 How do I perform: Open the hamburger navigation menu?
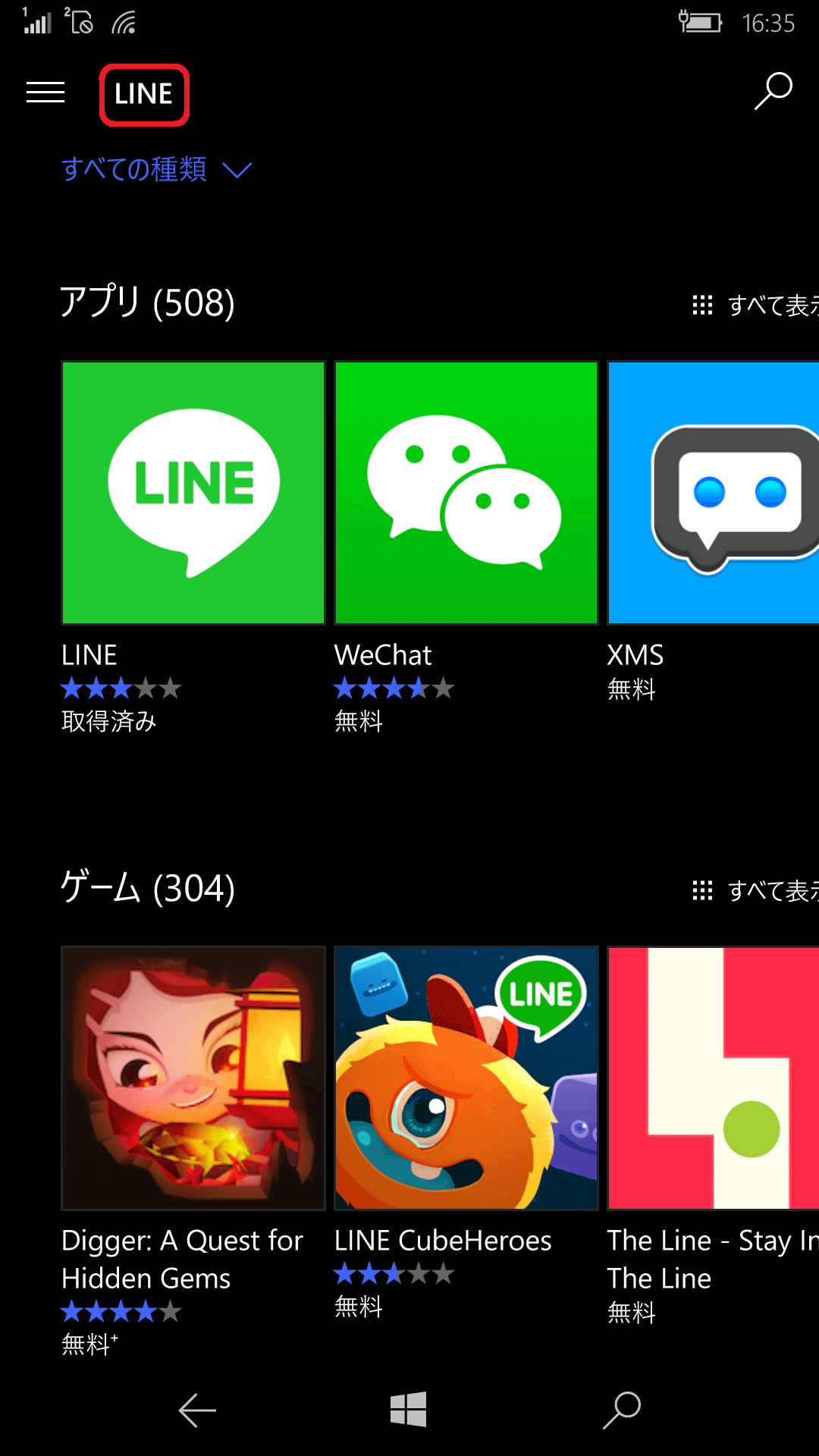tap(45, 93)
